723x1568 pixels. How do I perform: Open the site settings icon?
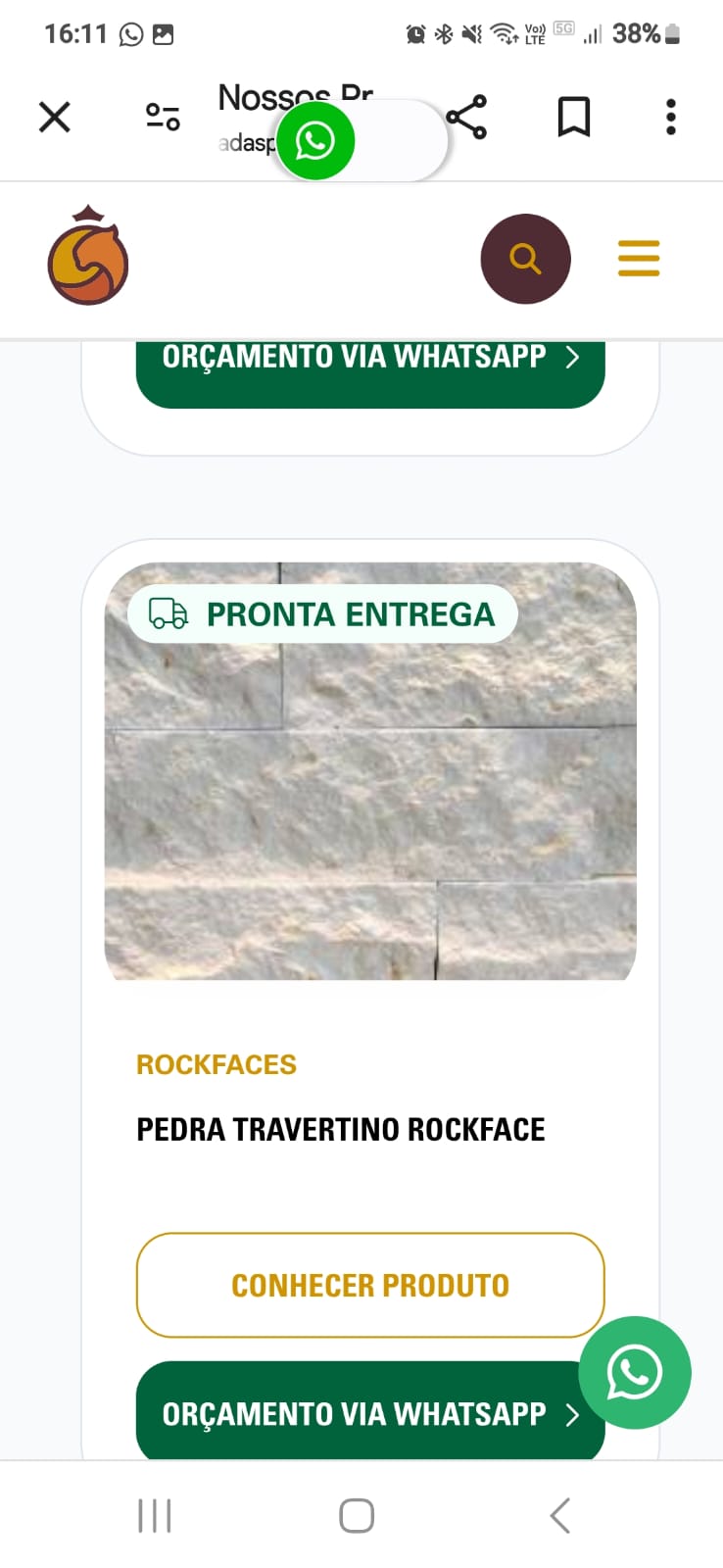click(x=163, y=118)
